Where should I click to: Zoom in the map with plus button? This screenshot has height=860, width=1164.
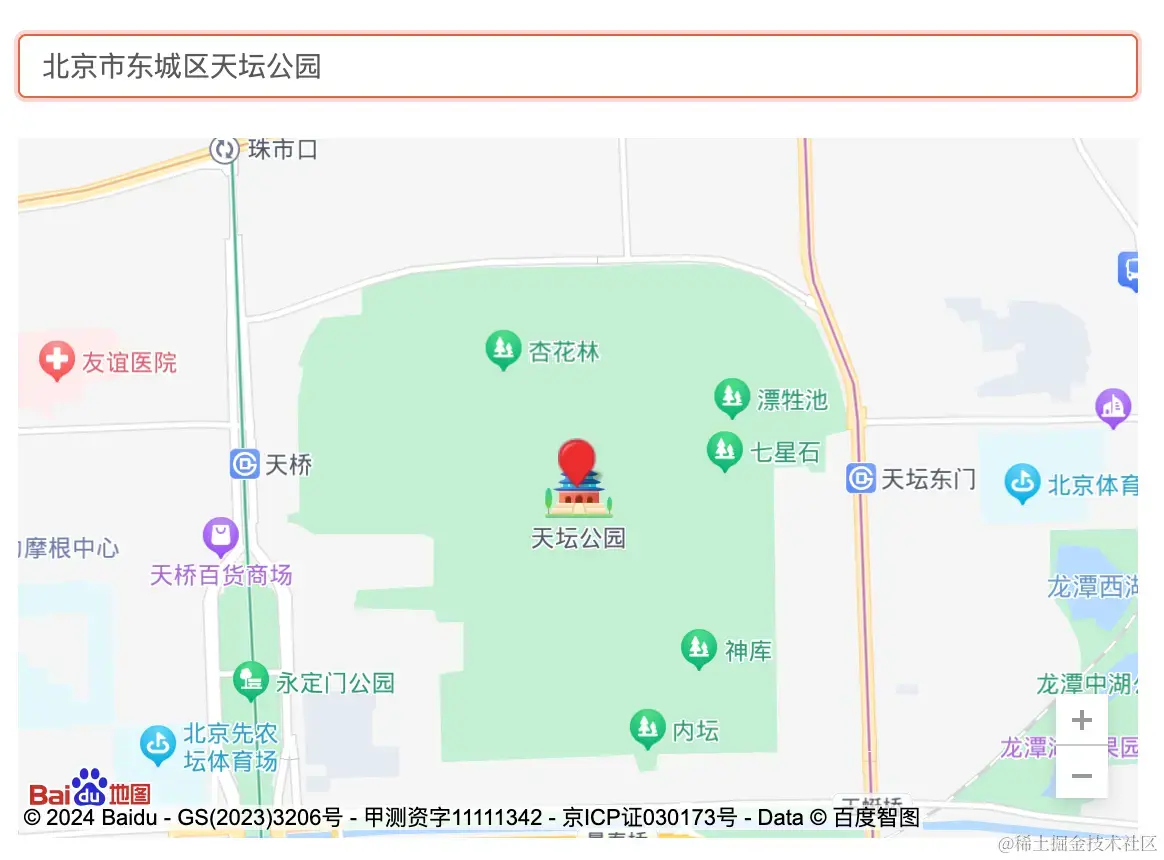(x=1081, y=720)
